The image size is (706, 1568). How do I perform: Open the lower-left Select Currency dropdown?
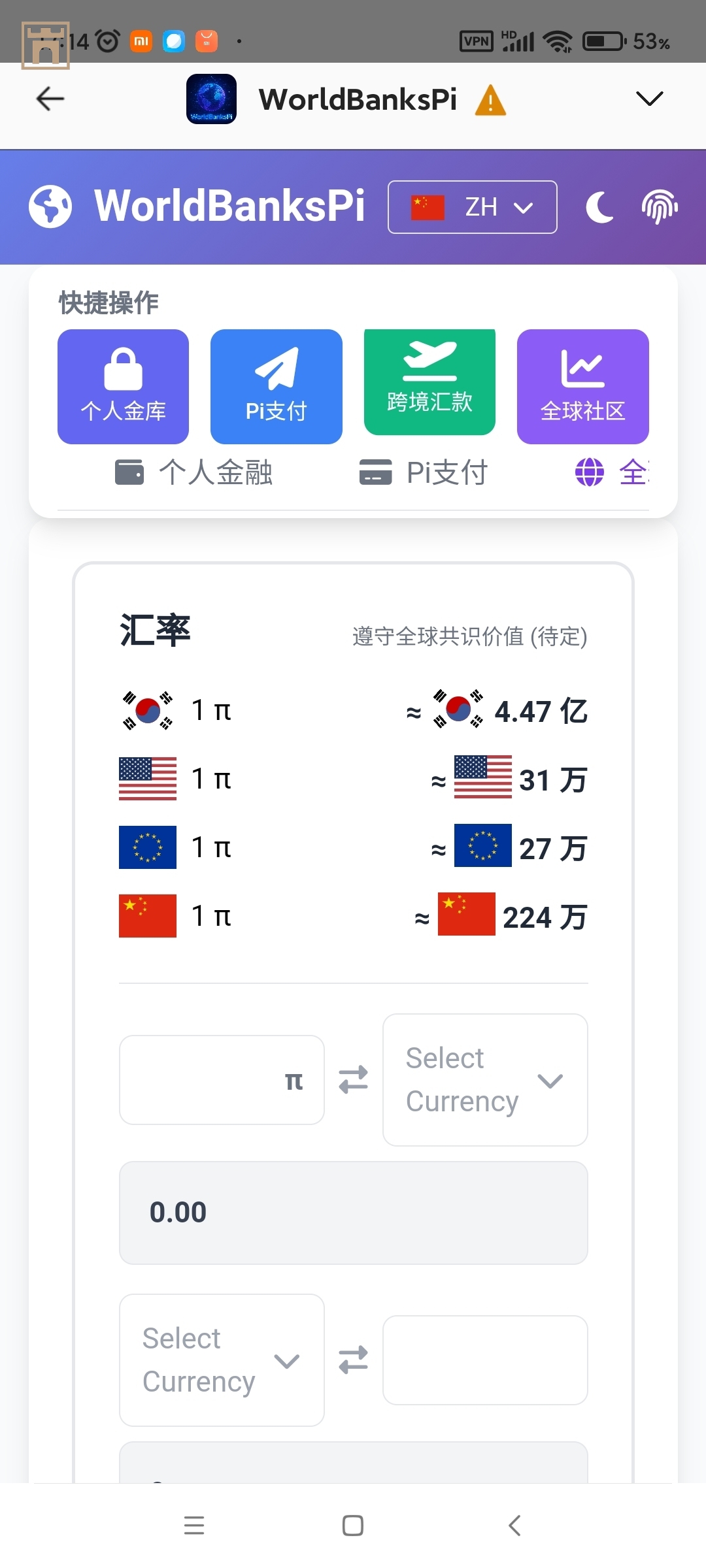click(221, 1360)
